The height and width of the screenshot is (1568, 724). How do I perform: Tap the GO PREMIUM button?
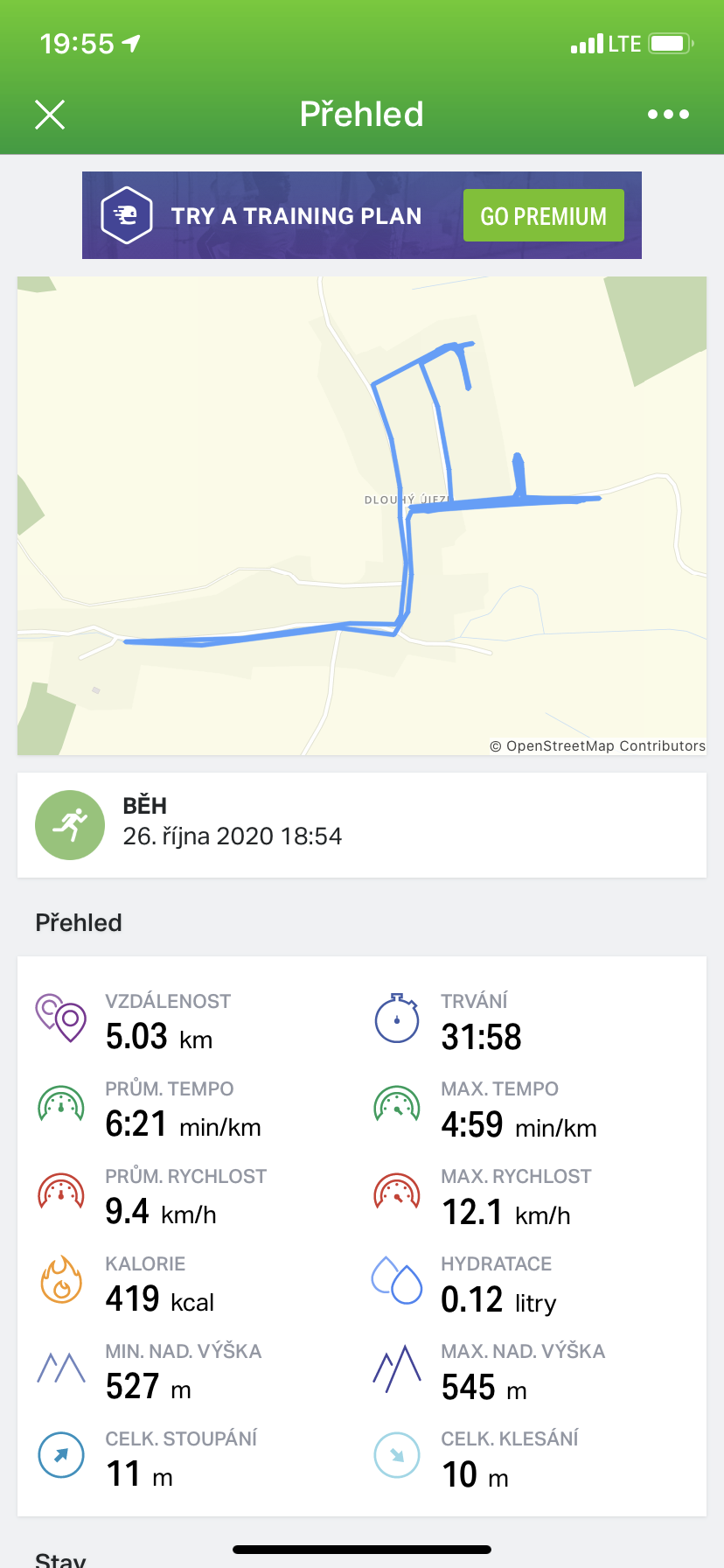(543, 215)
